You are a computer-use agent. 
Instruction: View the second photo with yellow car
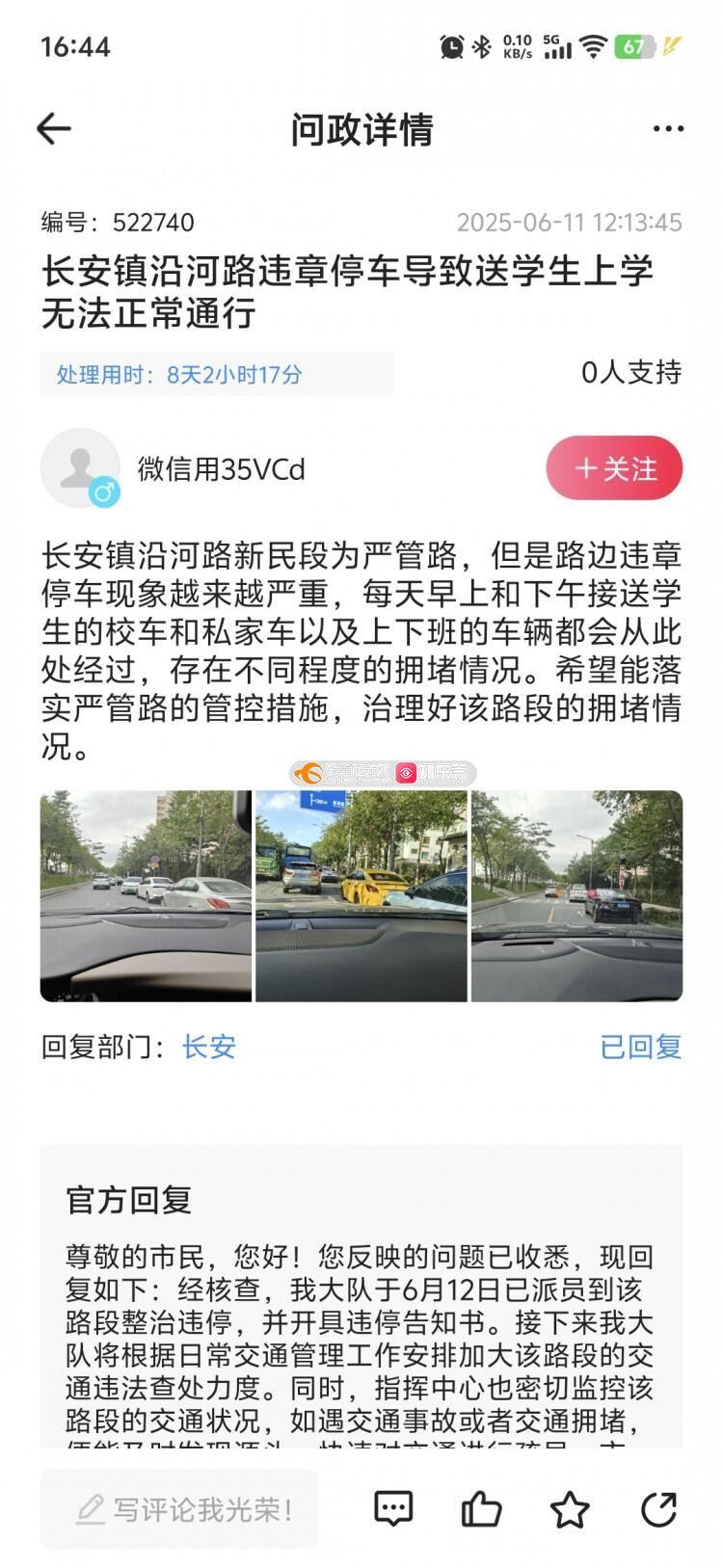click(361, 895)
